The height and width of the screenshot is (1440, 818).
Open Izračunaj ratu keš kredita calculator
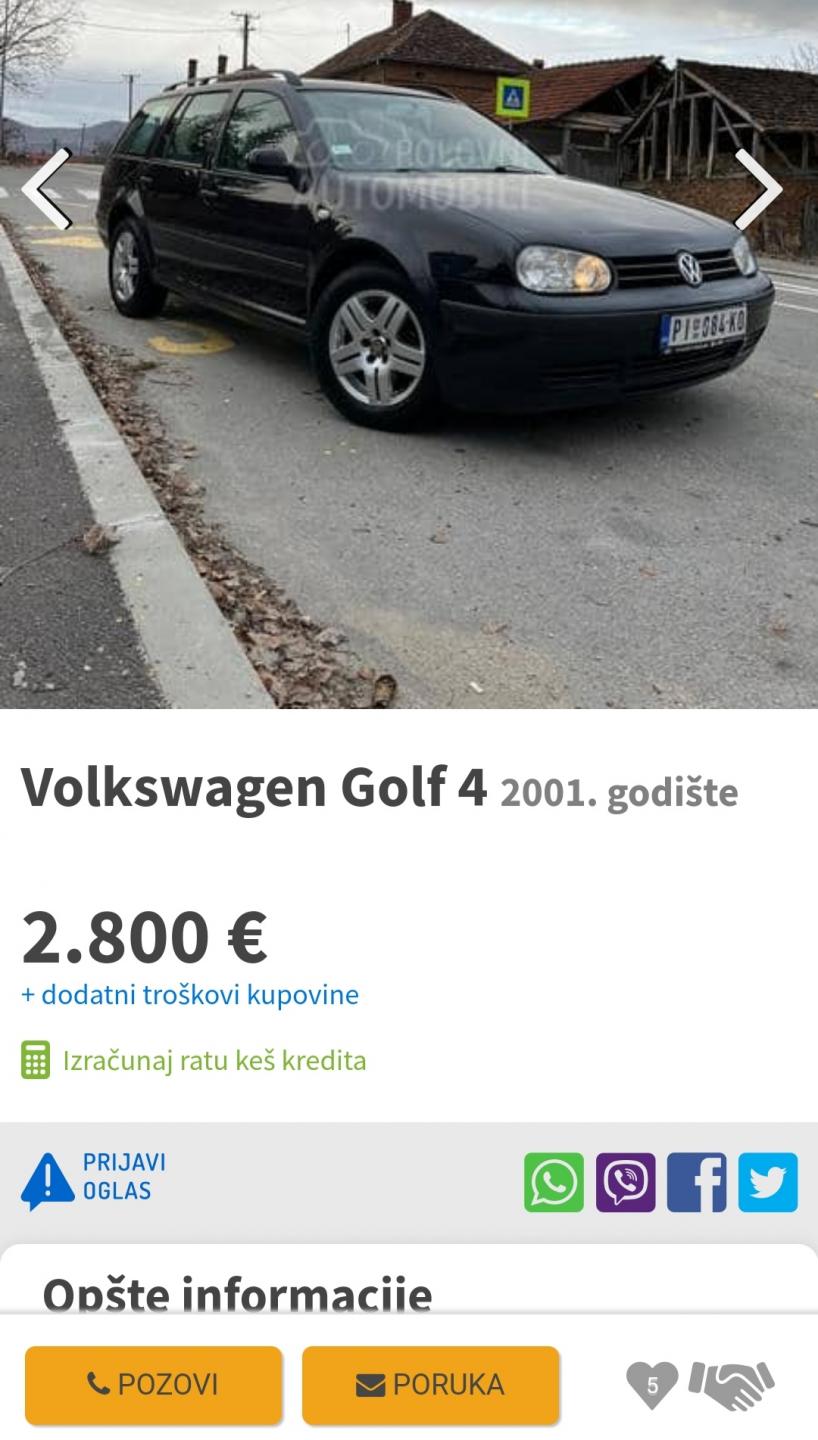(194, 1060)
